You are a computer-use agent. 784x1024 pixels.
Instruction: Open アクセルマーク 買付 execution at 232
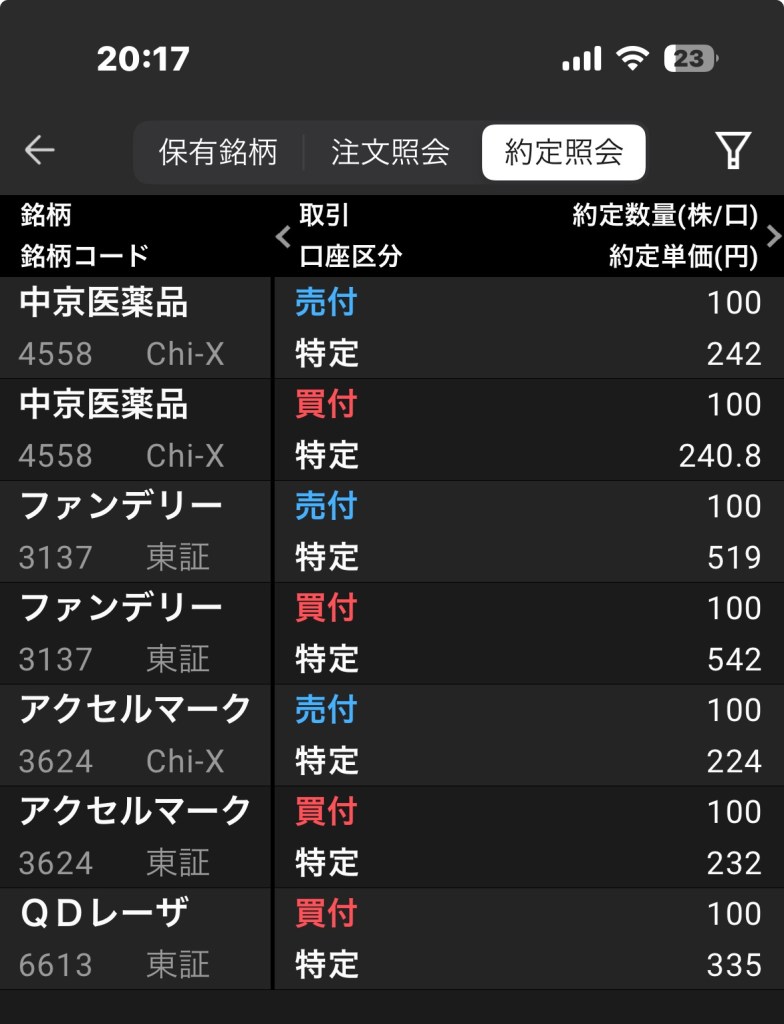coord(392,838)
